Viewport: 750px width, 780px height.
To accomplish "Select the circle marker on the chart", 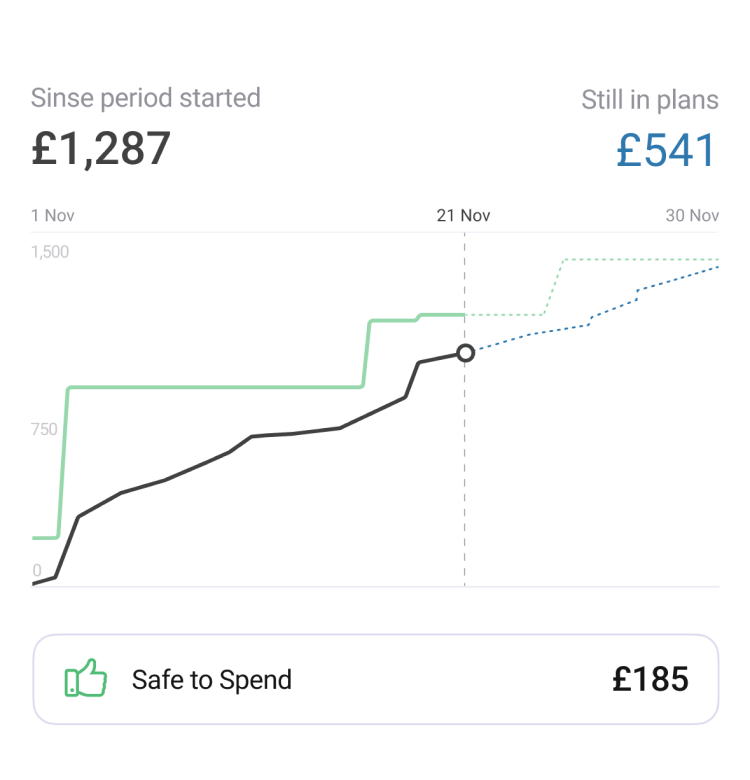I will coord(465,352).
